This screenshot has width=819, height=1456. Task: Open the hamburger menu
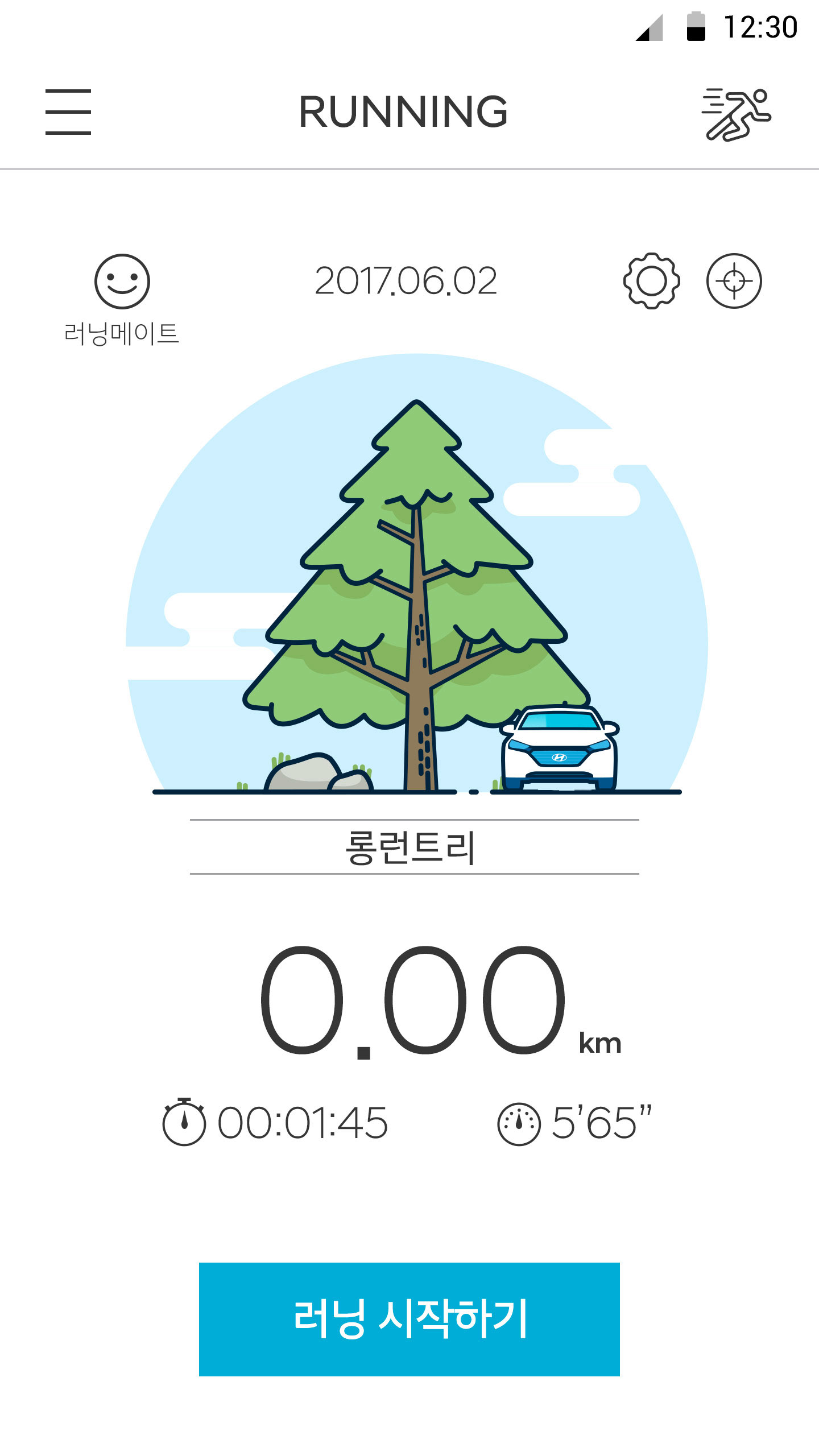click(68, 112)
